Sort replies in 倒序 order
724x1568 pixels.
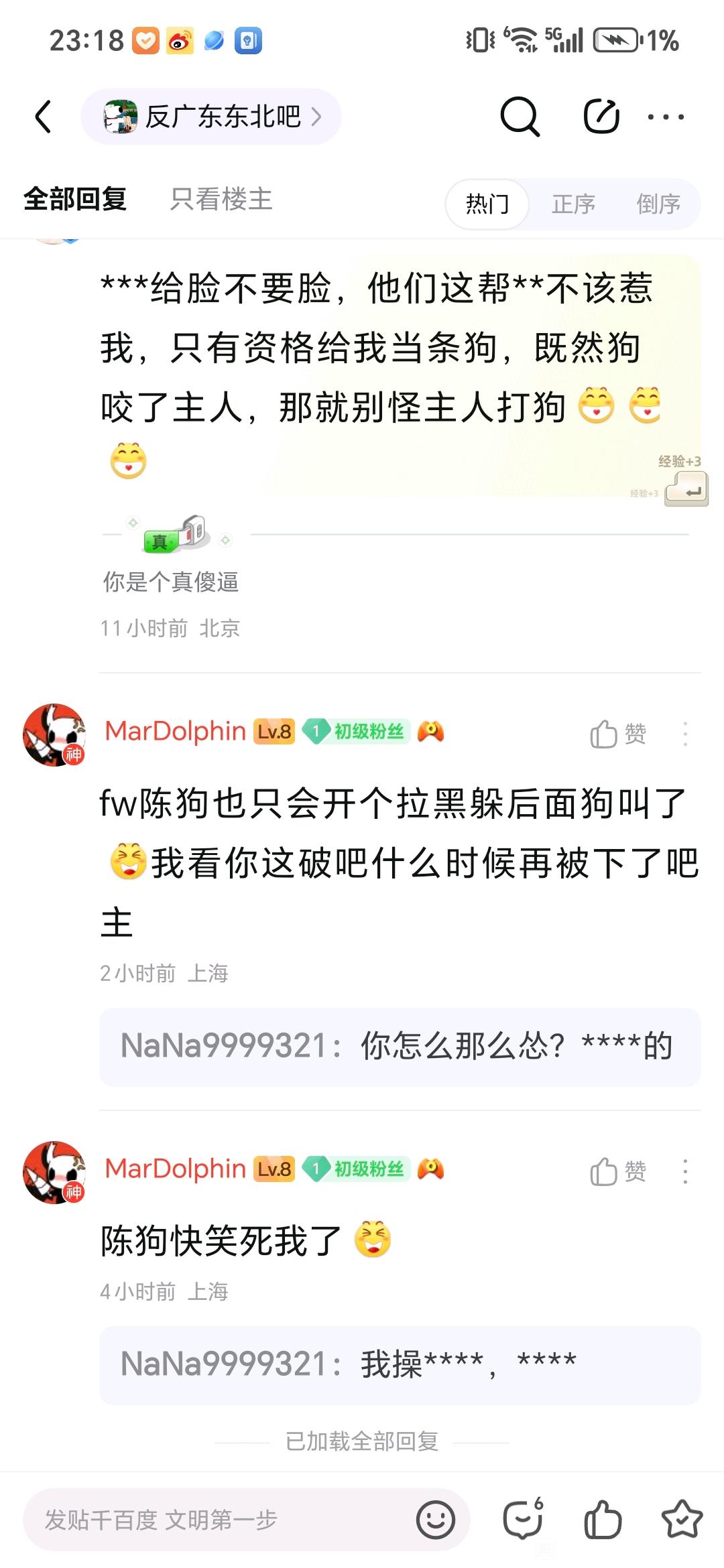(x=658, y=204)
